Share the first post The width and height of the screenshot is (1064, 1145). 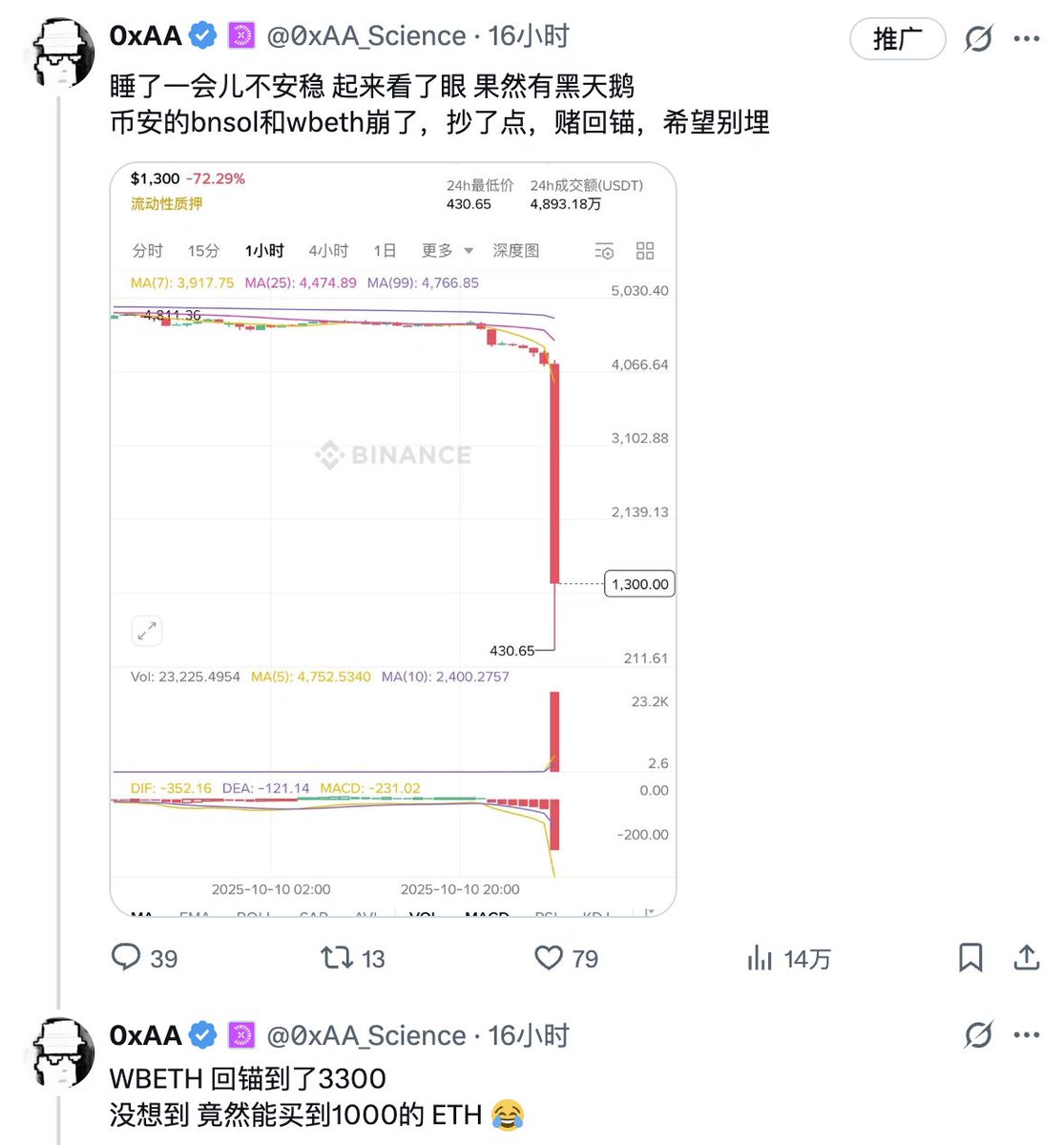point(1027,957)
